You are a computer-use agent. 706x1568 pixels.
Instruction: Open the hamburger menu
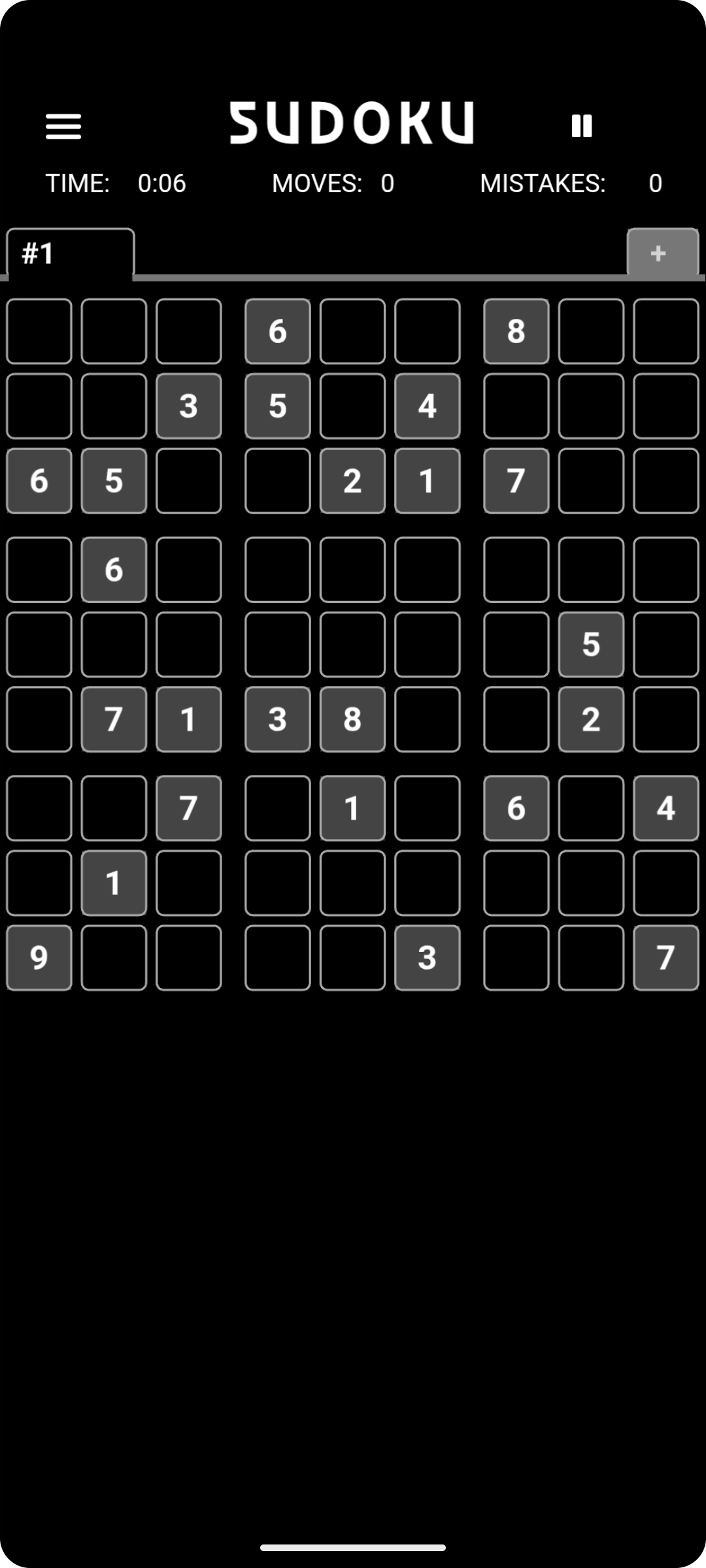(63, 126)
